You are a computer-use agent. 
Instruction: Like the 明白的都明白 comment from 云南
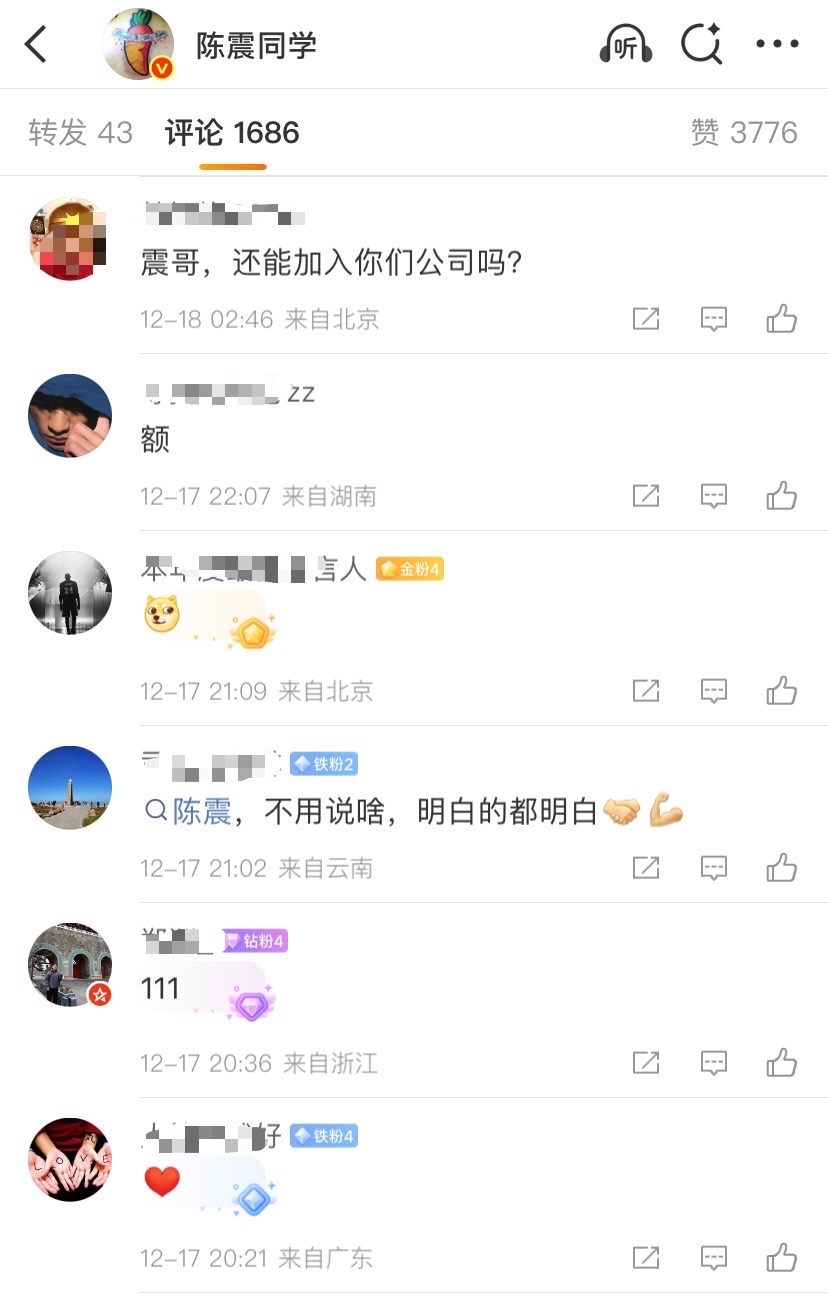click(781, 867)
